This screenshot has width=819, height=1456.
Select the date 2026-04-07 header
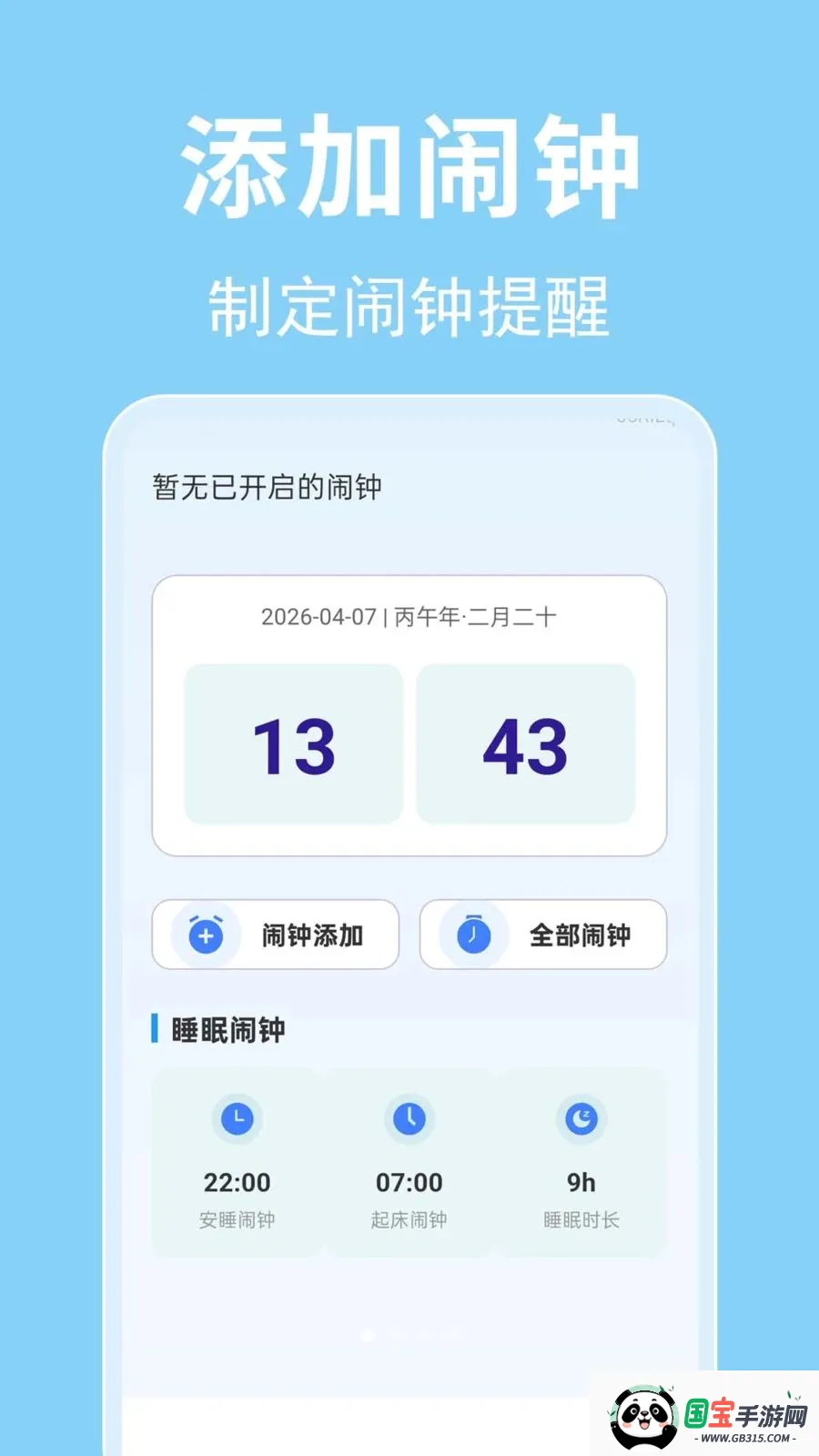pos(318,617)
